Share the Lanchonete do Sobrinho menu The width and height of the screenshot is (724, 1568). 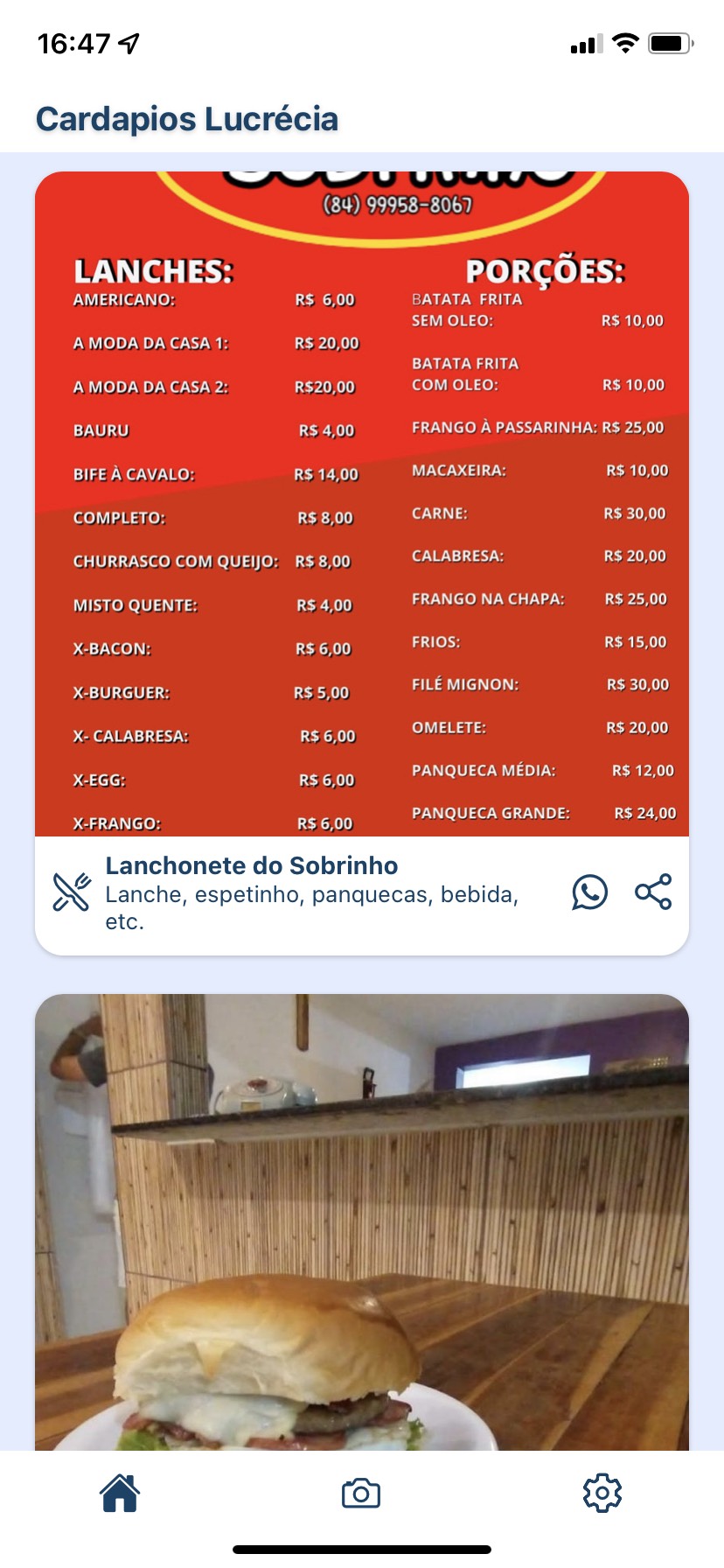click(653, 892)
